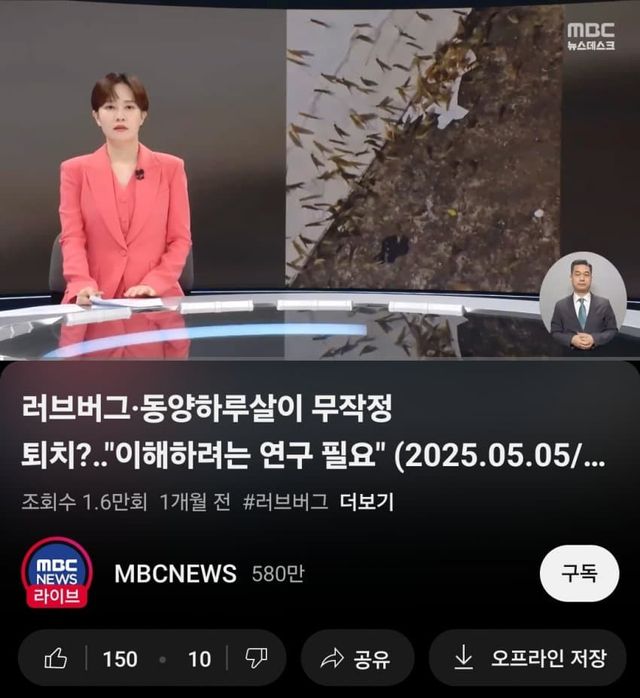The width and height of the screenshot is (640, 698).
Task: Expand description with 더보기
Action: (366, 502)
